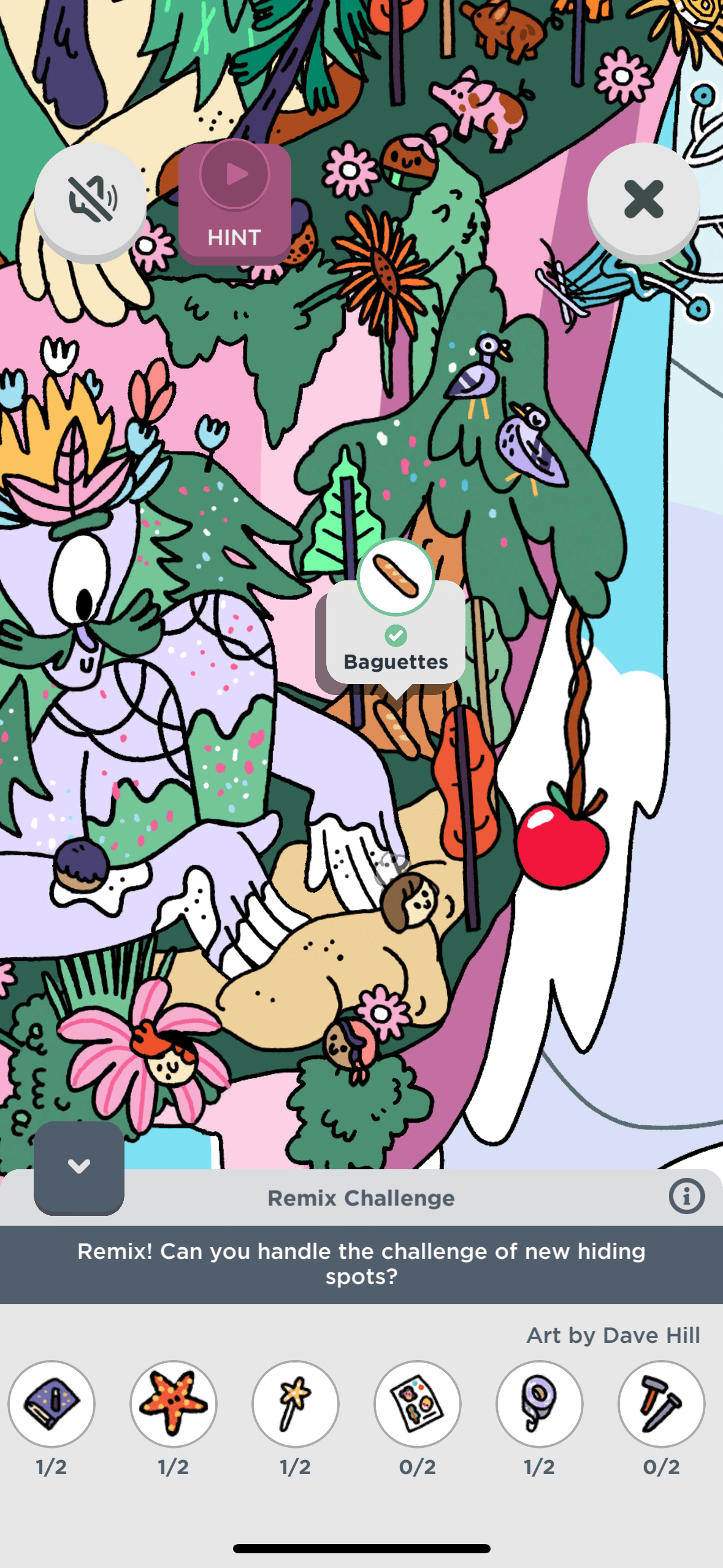Unmute the game sound
723x1568 pixels.
(90, 199)
